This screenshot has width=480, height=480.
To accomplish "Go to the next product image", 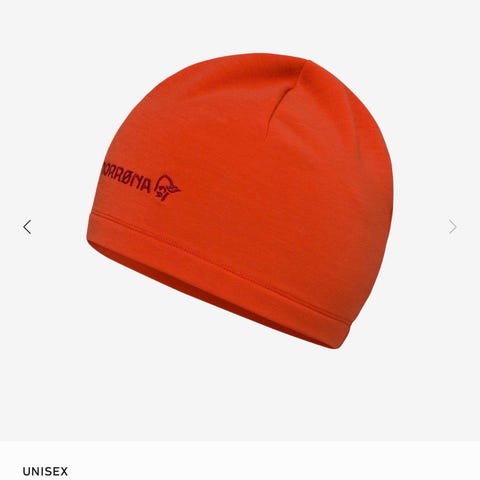I will tap(452, 227).
